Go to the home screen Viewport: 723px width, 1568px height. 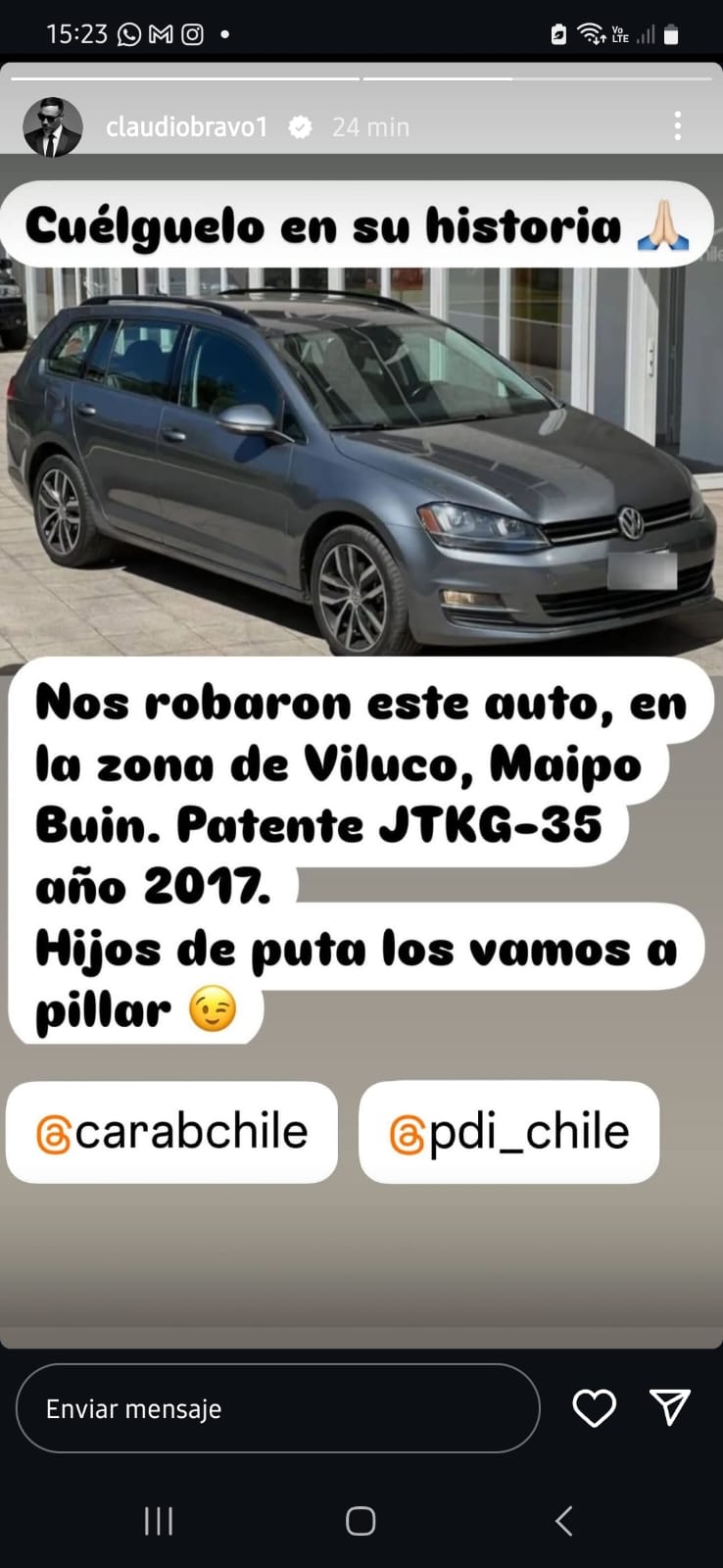tap(361, 1521)
